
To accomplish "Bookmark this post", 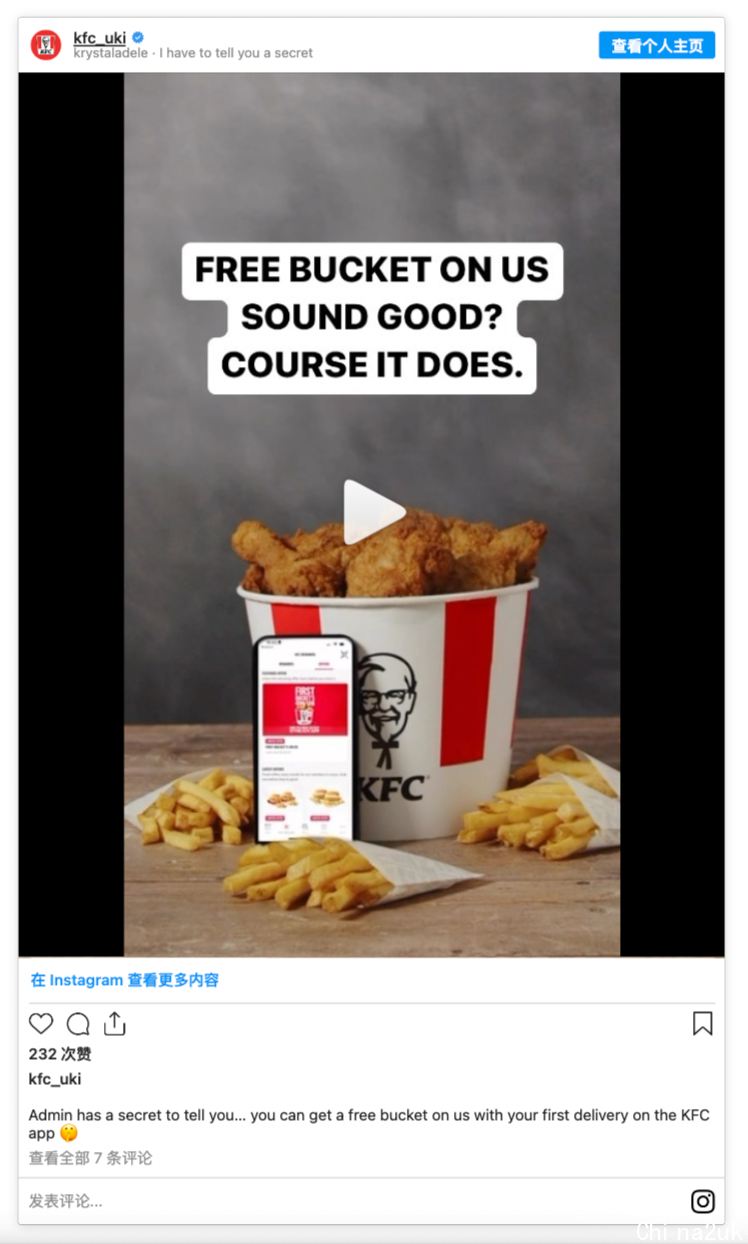I will pos(702,1023).
